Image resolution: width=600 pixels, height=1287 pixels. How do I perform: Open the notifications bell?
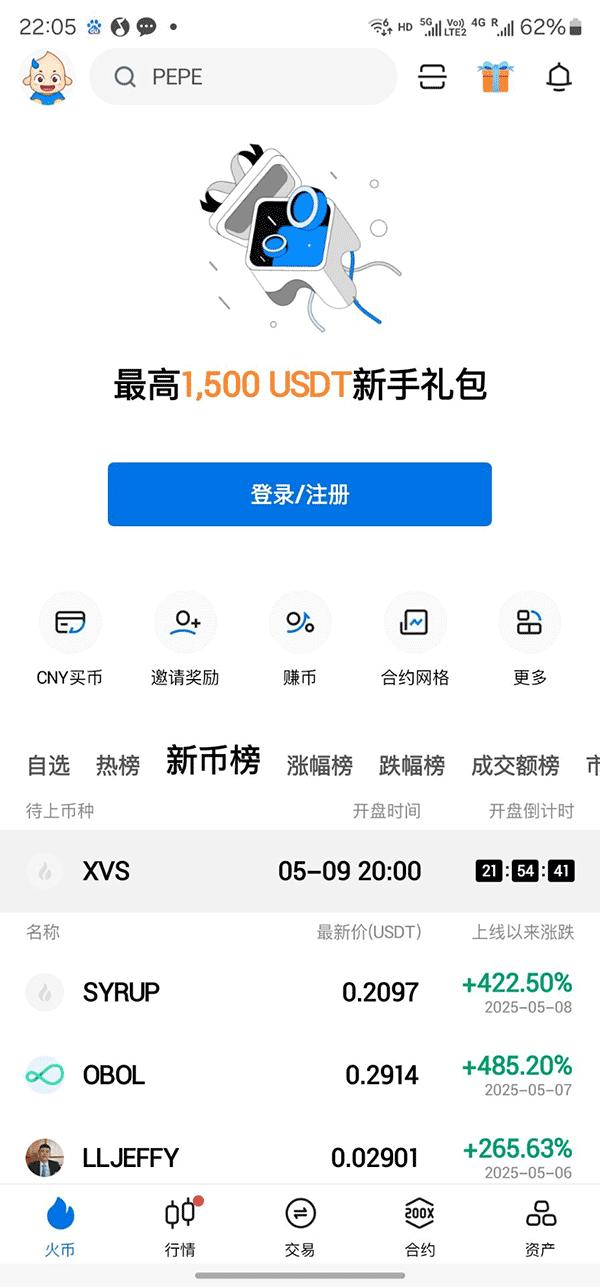pos(559,77)
